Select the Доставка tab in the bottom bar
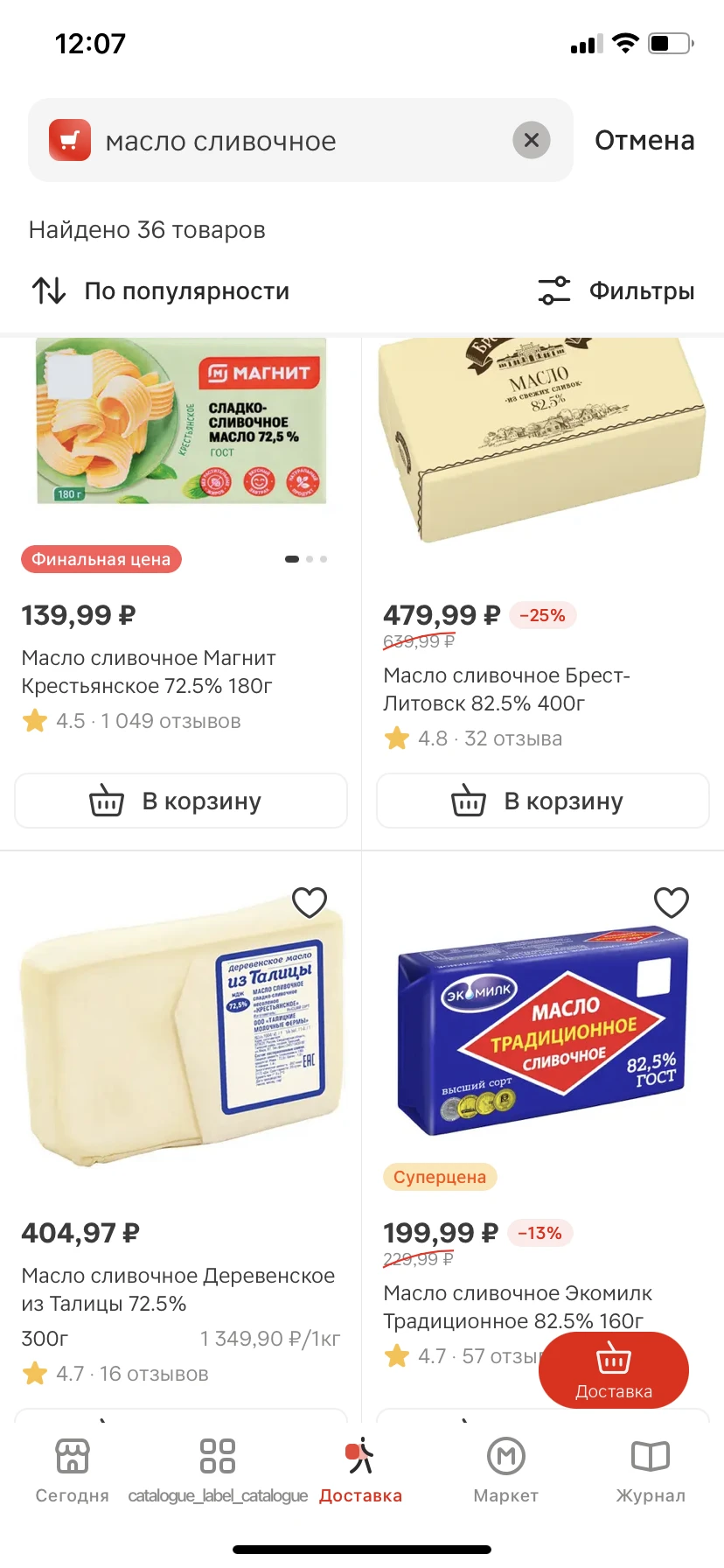This screenshot has height=1568, width=724. (360, 1470)
